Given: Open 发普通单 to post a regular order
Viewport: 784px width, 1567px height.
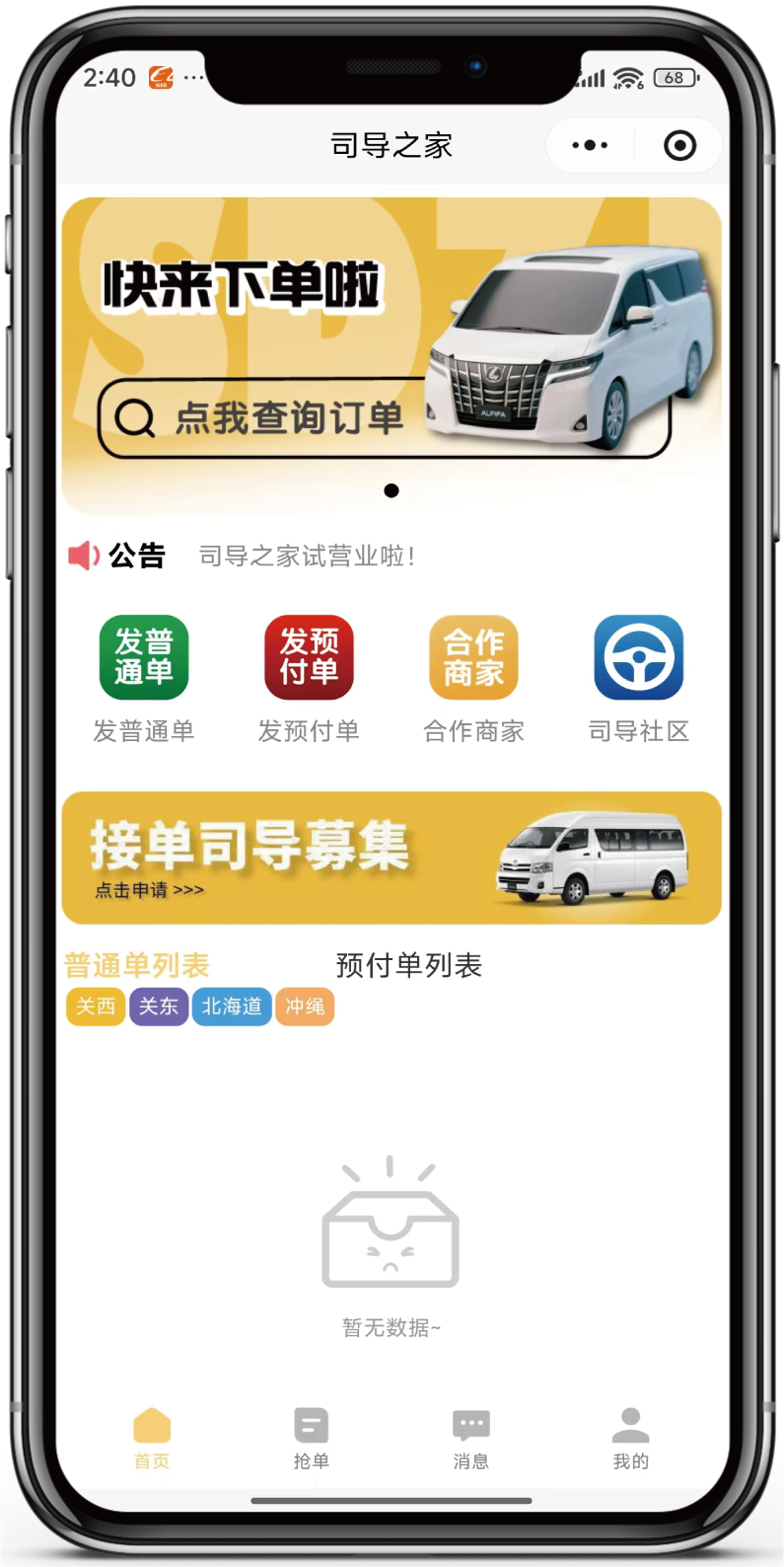Looking at the screenshot, I should pos(144,678).
